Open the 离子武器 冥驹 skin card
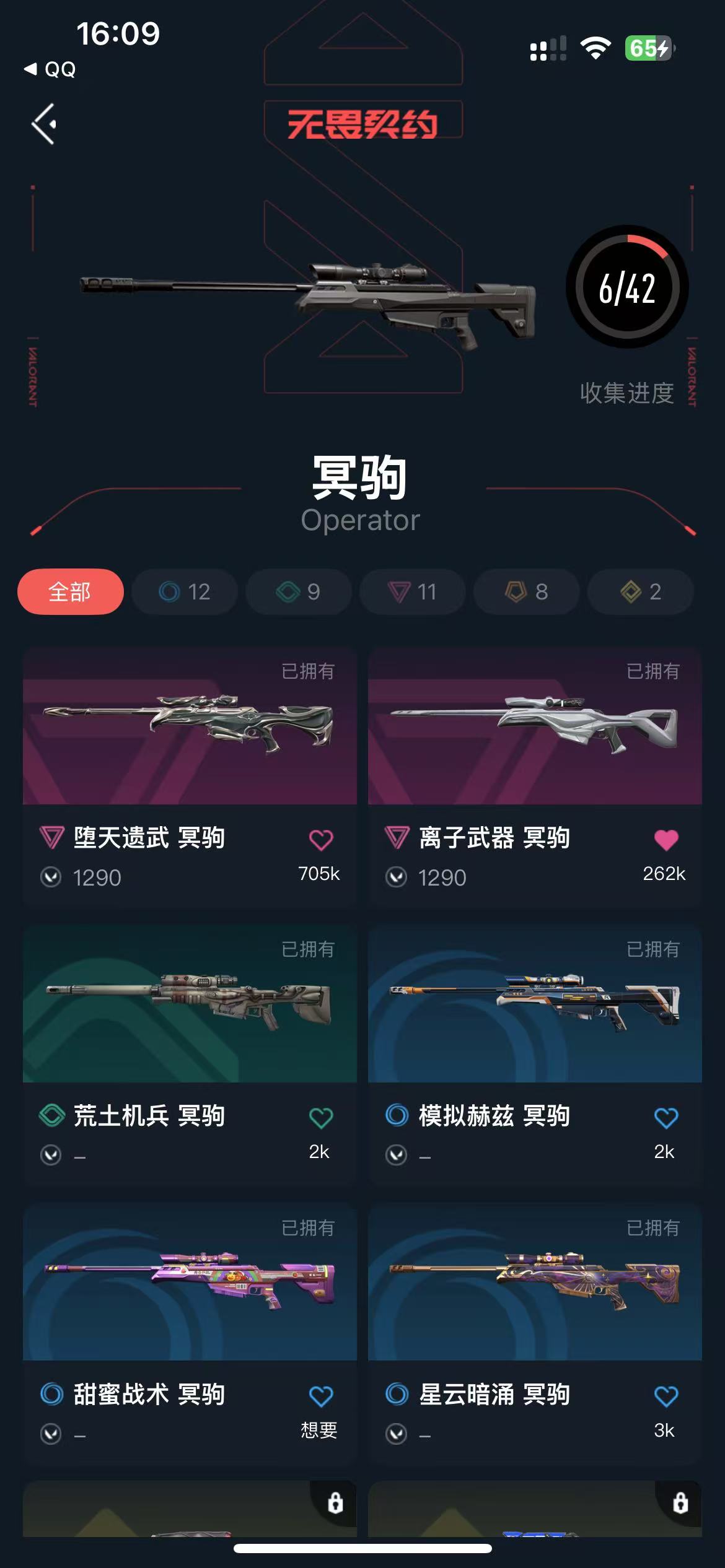 535,778
